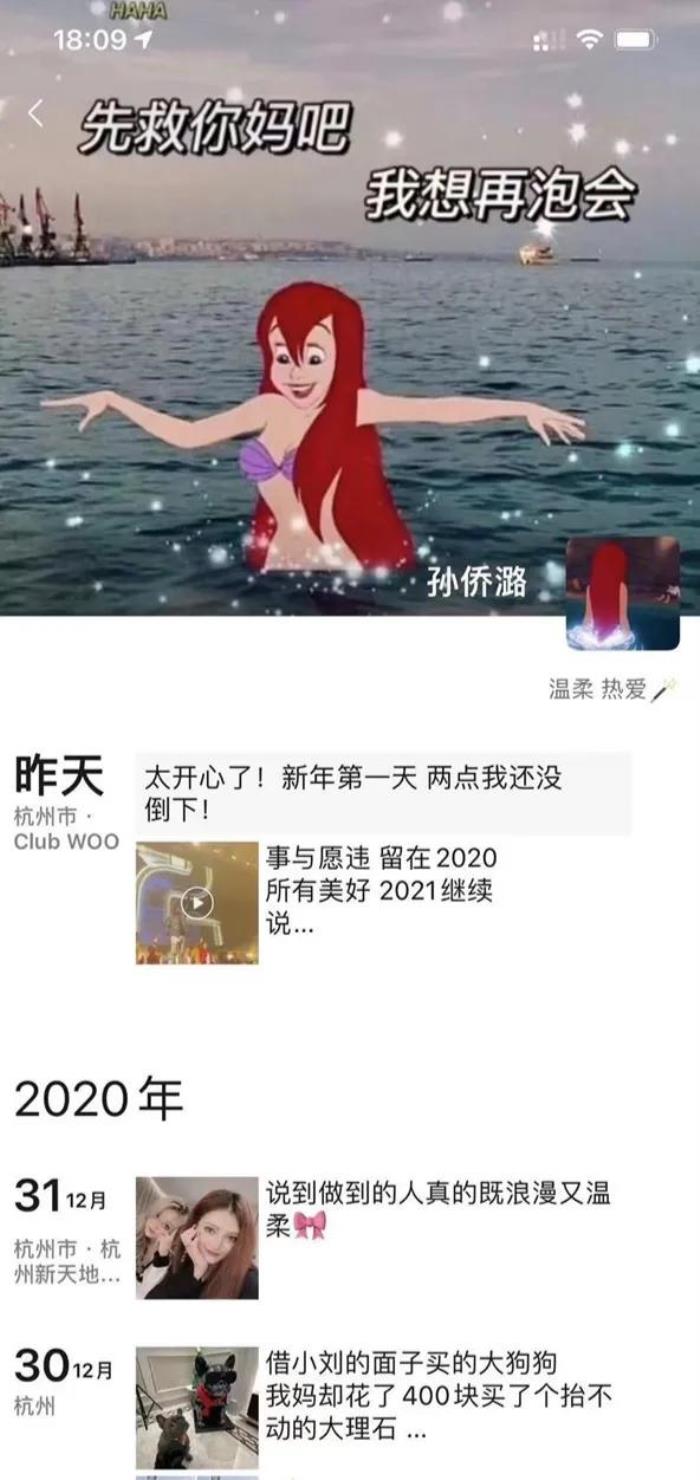
Task: View the 30 December dog statue post
Action: coord(197,1407)
